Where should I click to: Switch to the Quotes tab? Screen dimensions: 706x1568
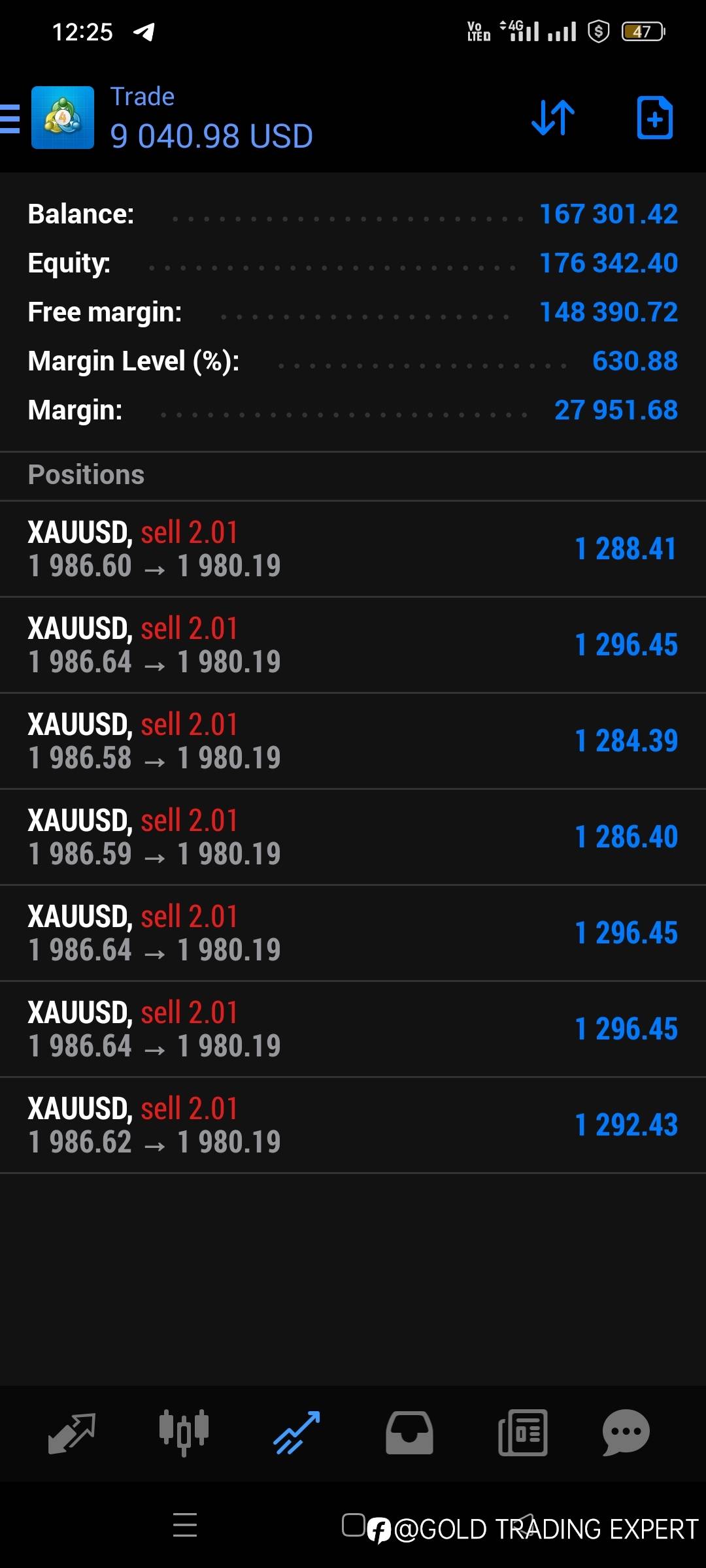click(73, 1433)
